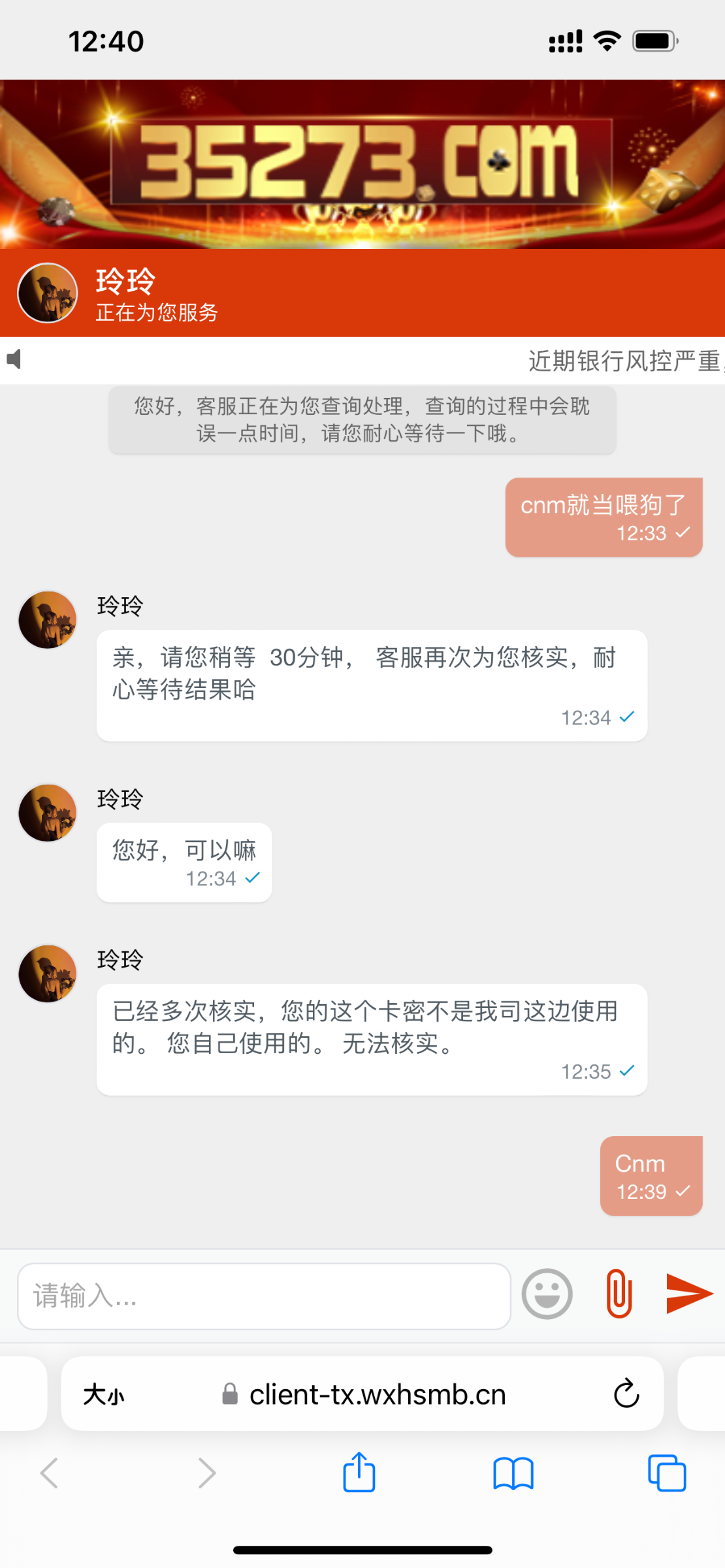This screenshot has height=1568, width=725.
Task: Send the message with arrow icon
Action: [x=688, y=1294]
